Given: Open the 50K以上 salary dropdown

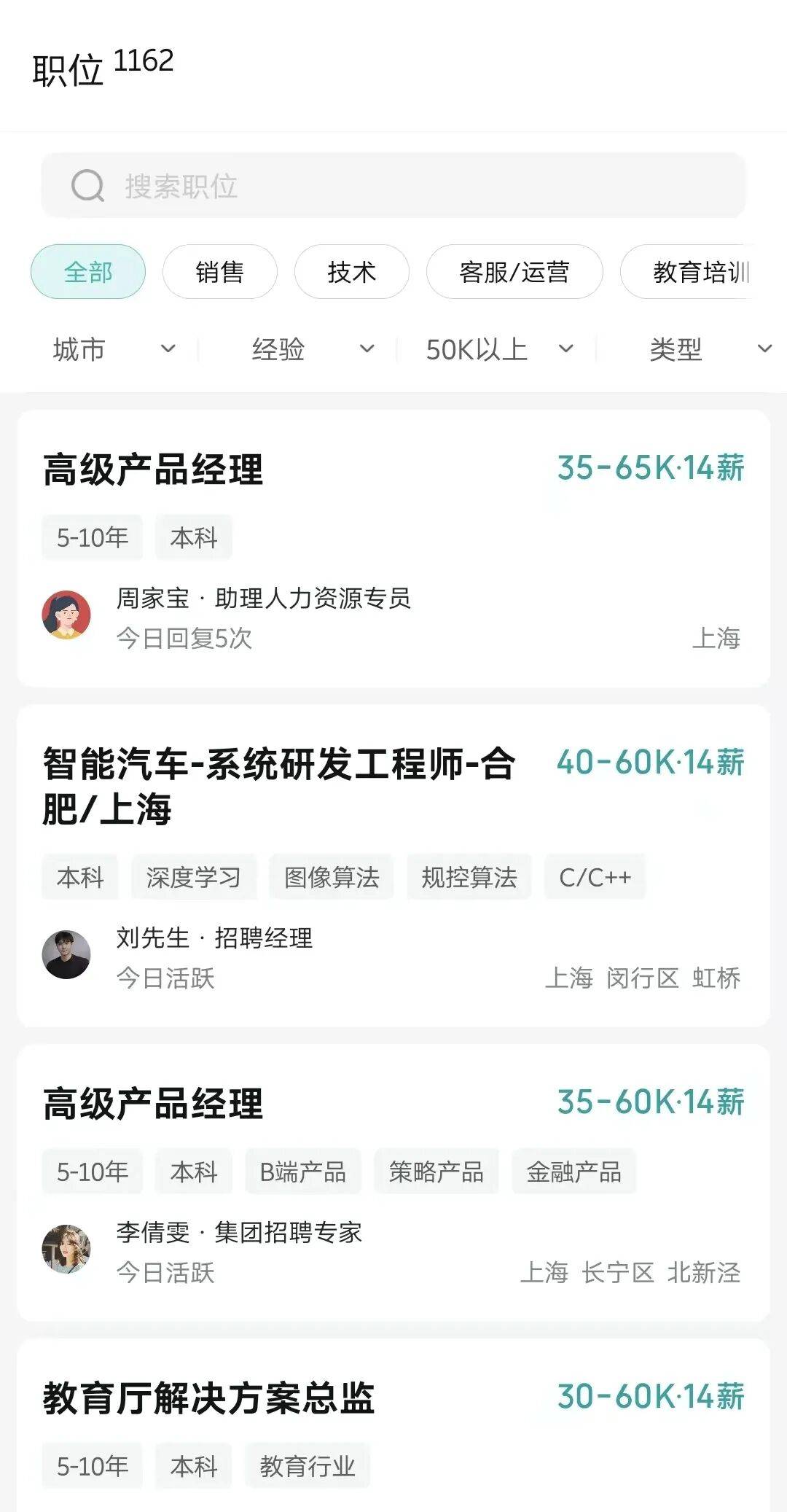Looking at the screenshot, I should pos(498,349).
